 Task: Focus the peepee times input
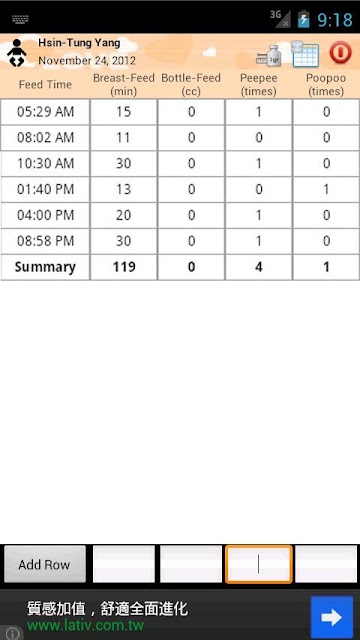click(x=259, y=564)
